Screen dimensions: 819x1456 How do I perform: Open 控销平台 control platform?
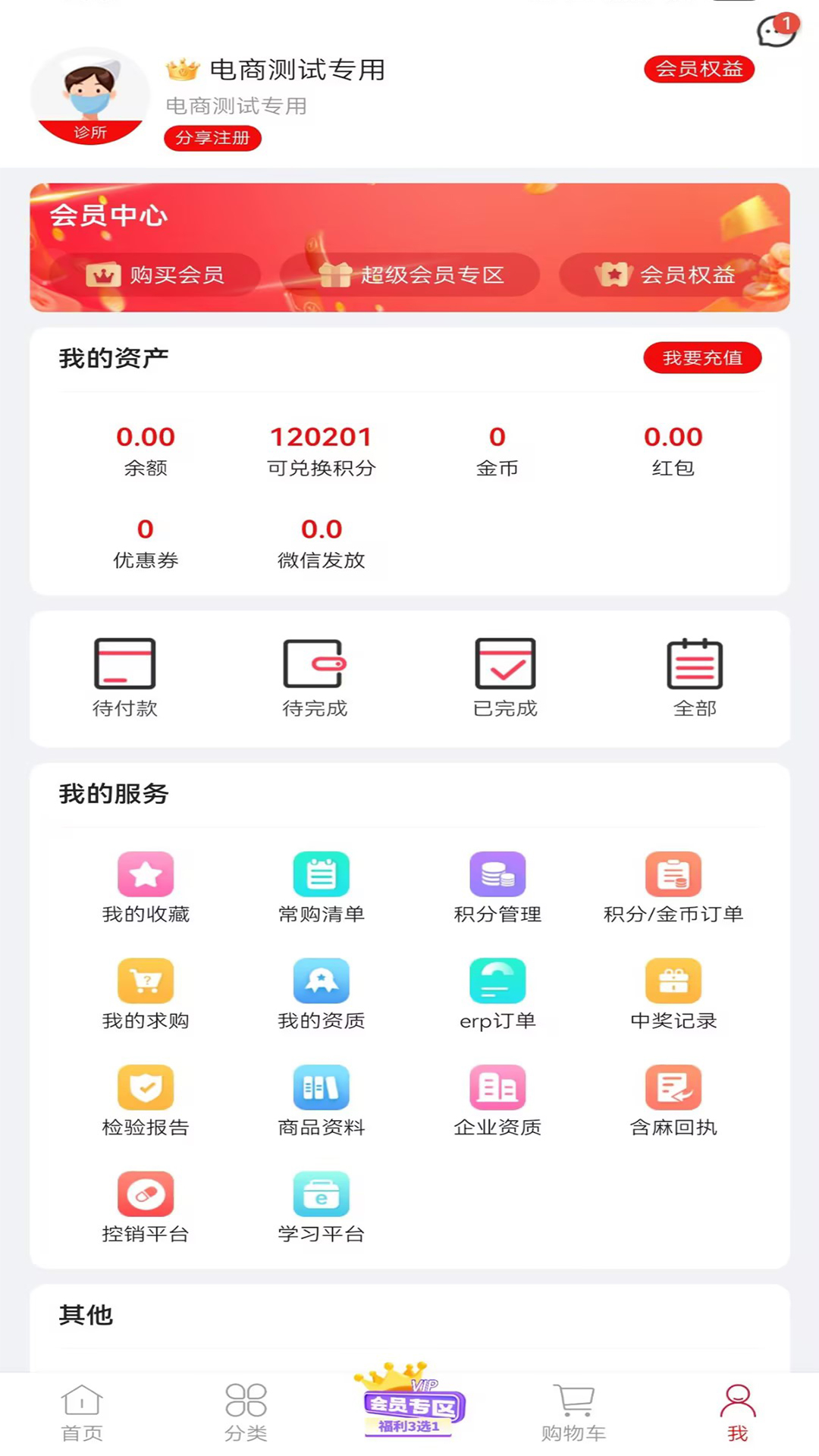(x=146, y=1207)
